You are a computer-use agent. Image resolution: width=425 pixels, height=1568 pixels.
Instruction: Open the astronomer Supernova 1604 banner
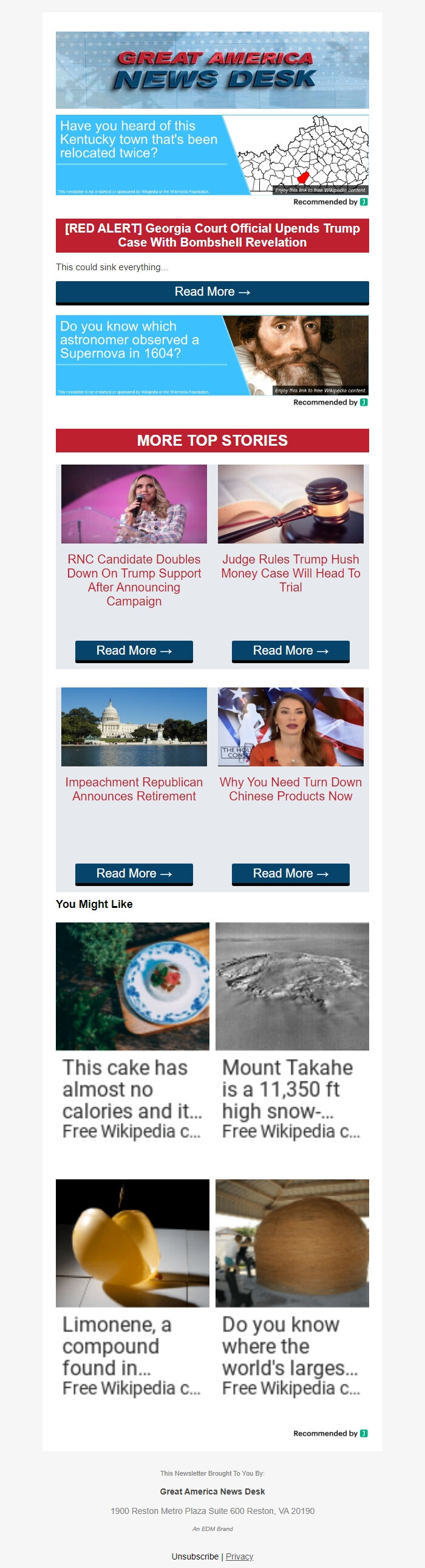tap(212, 355)
